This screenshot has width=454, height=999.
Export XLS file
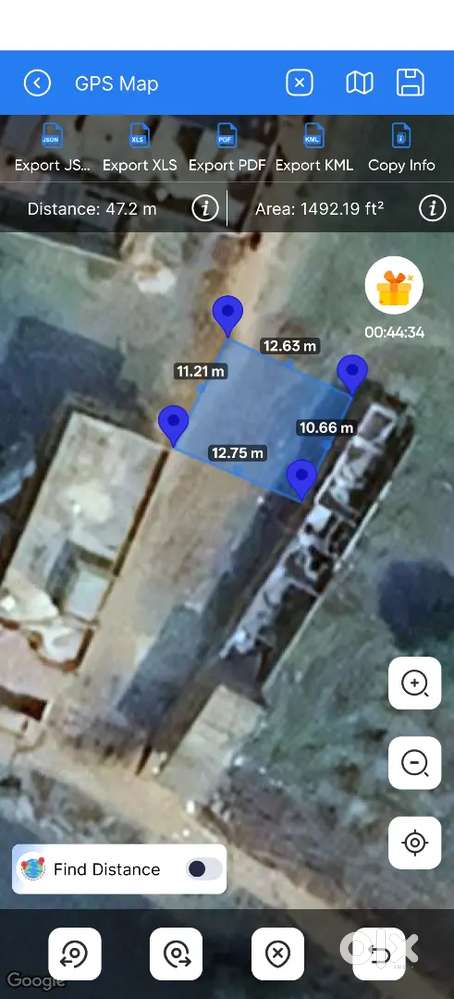(139, 148)
